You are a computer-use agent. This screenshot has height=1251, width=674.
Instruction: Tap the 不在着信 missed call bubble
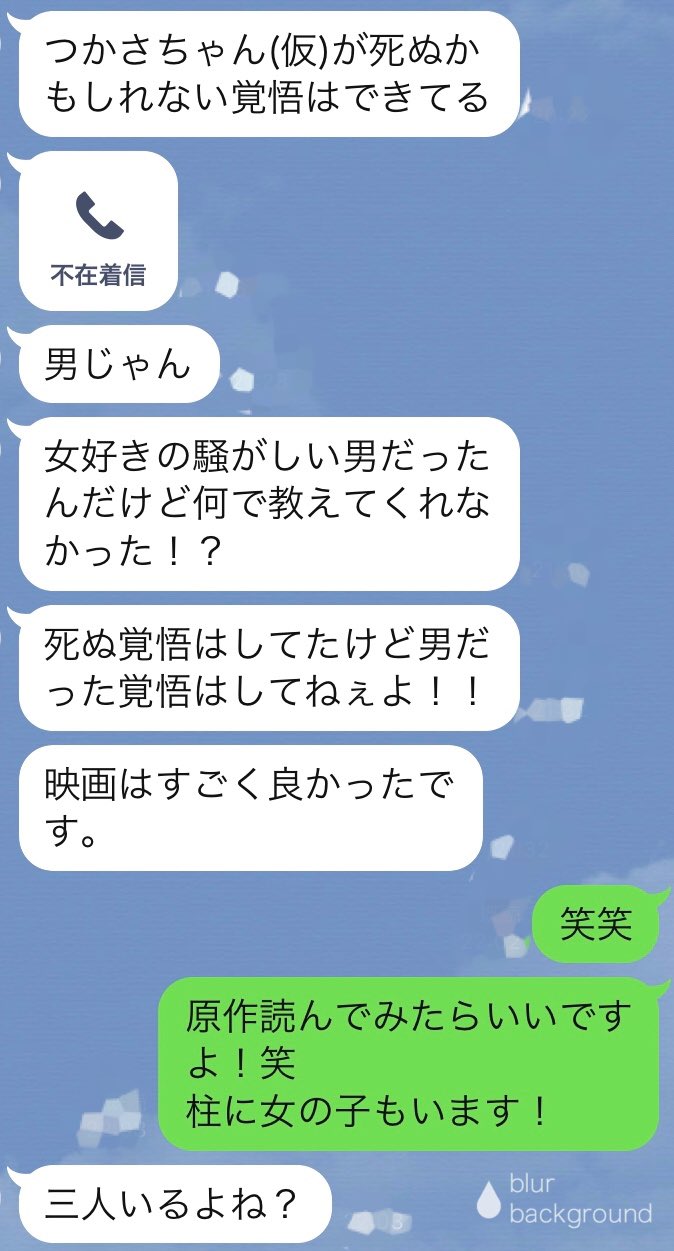click(98, 231)
